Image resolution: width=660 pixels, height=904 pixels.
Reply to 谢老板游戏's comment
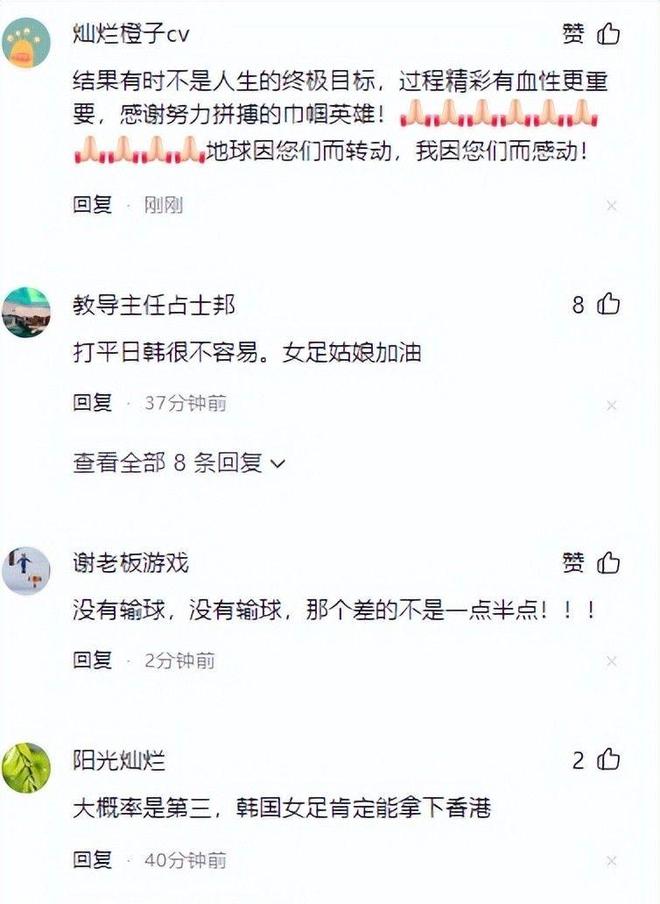(x=92, y=660)
